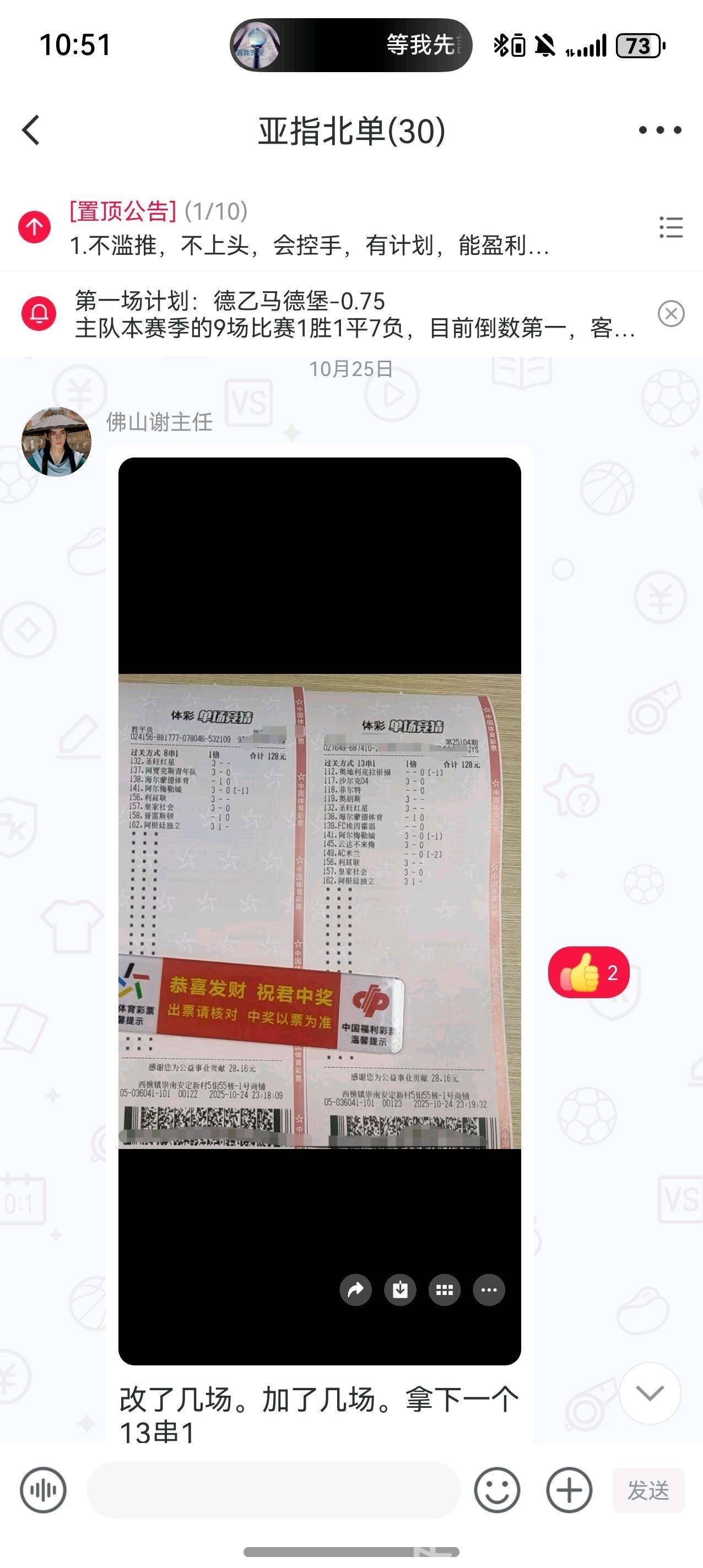Image resolution: width=703 pixels, height=1568 pixels.
Task: Jump to latest messages with the down chevron
Action: tap(650, 1393)
